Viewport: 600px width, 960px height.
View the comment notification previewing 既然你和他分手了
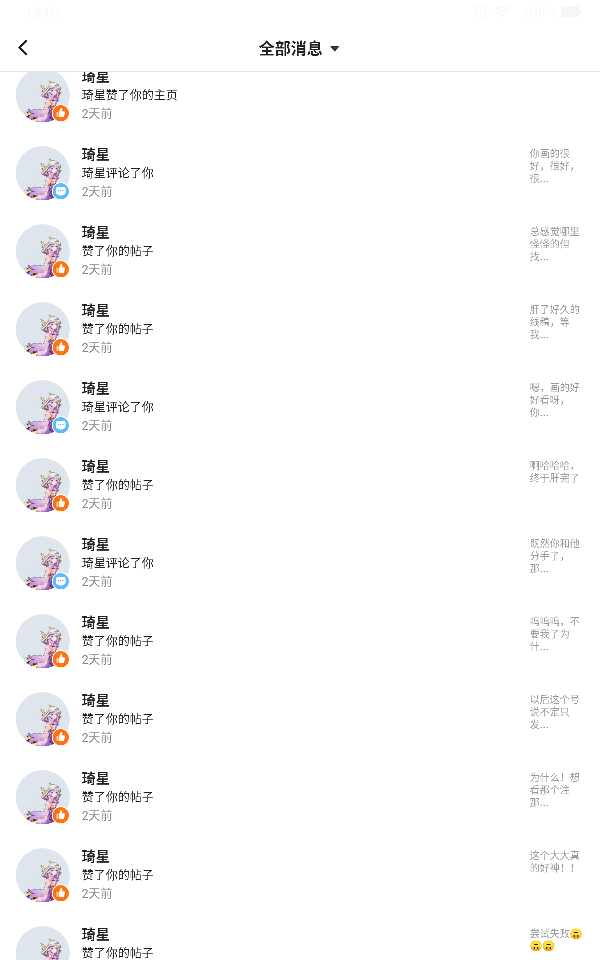coord(300,563)
